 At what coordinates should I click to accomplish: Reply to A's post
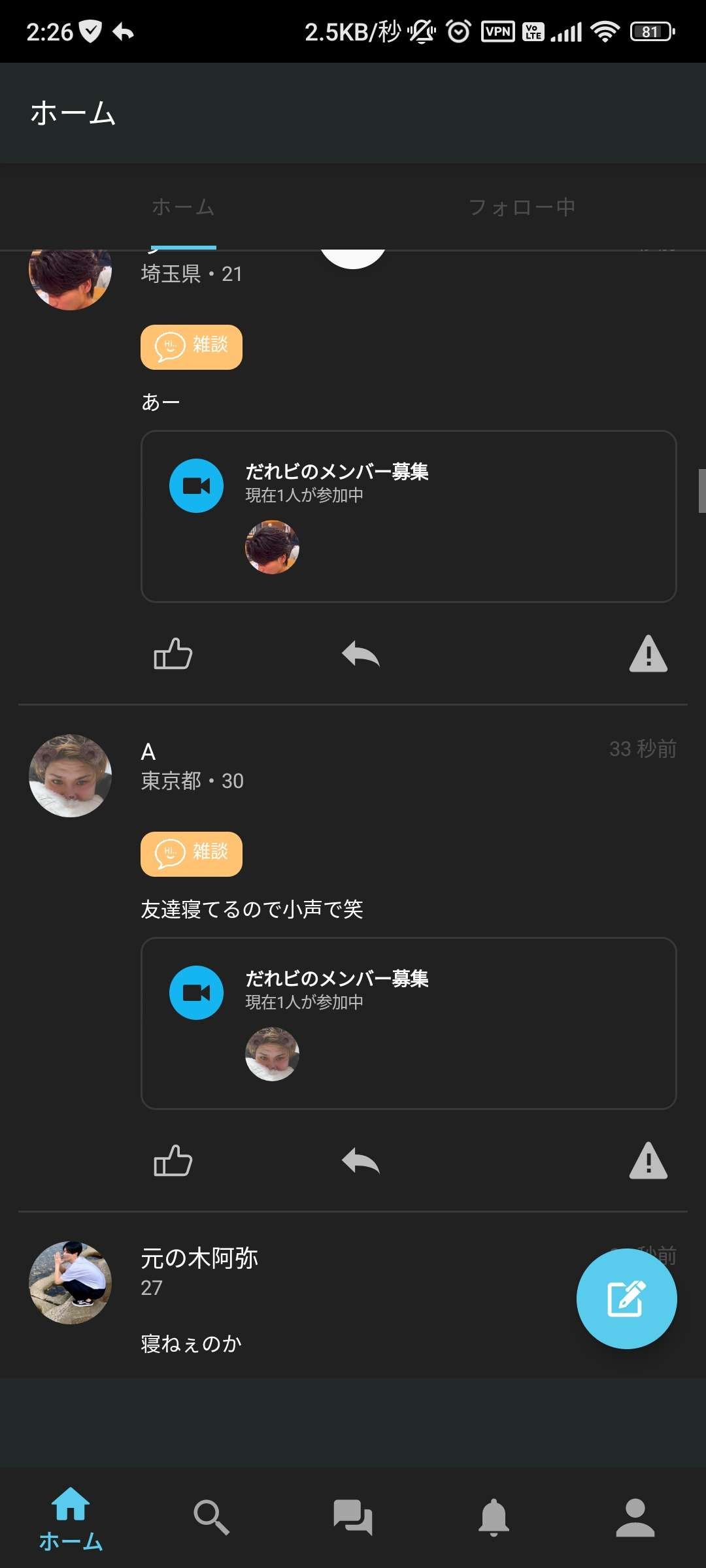click(x=360, y=1161)
